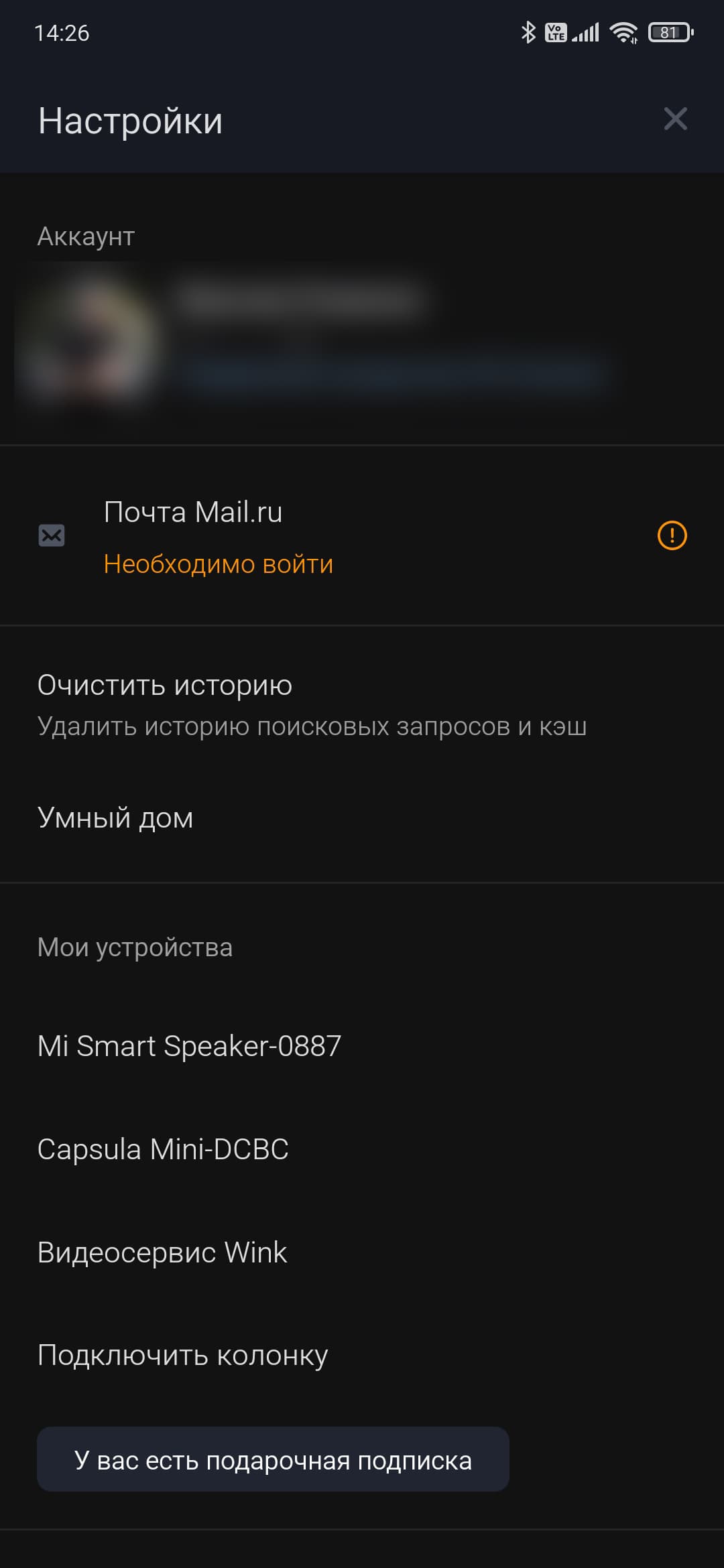Viewport: 724px width, 1568px height.
Task: Open Видеосервис Wink
Action: [162, 1252]
